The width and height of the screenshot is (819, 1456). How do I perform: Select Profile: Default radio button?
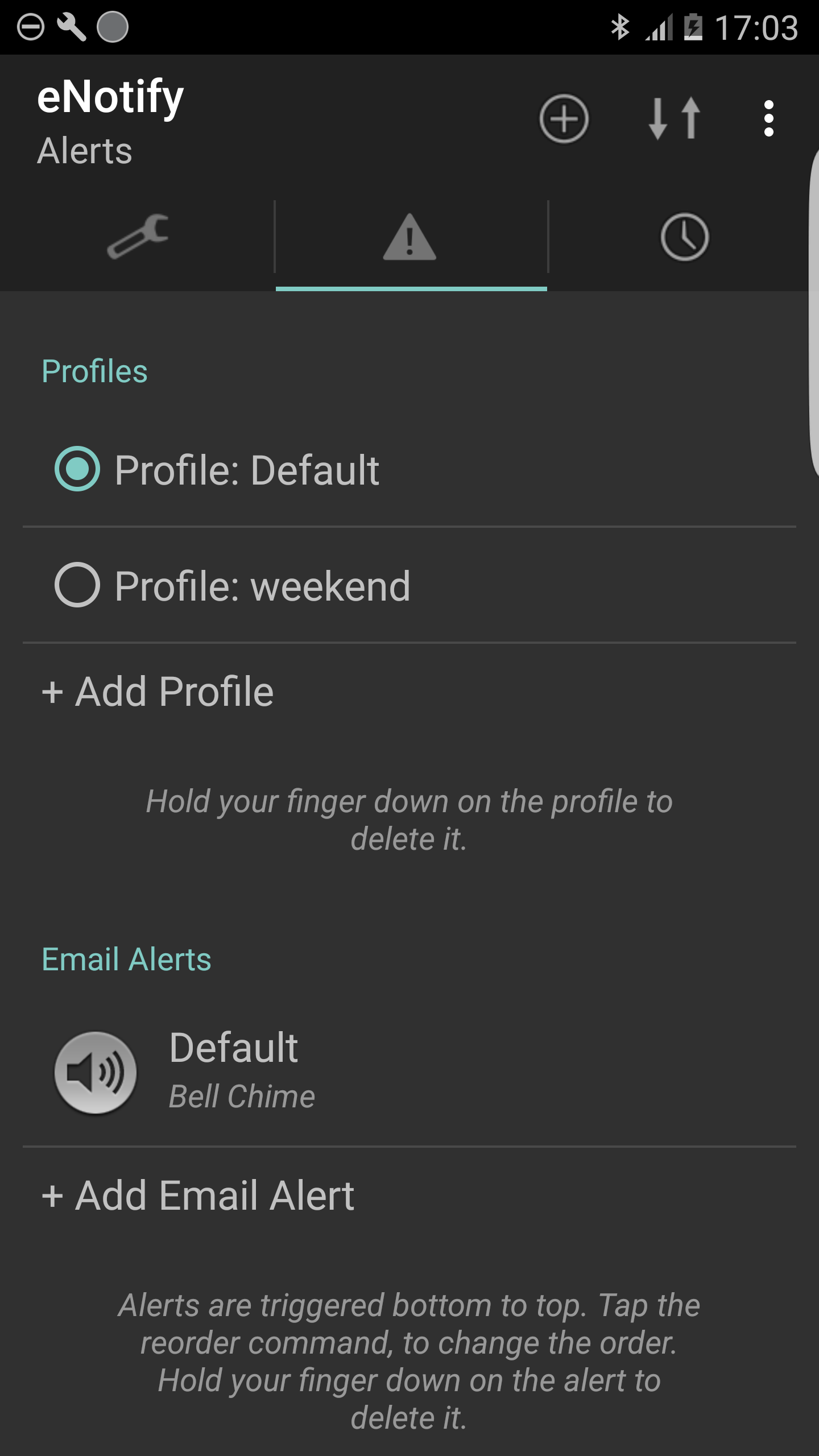77,469
